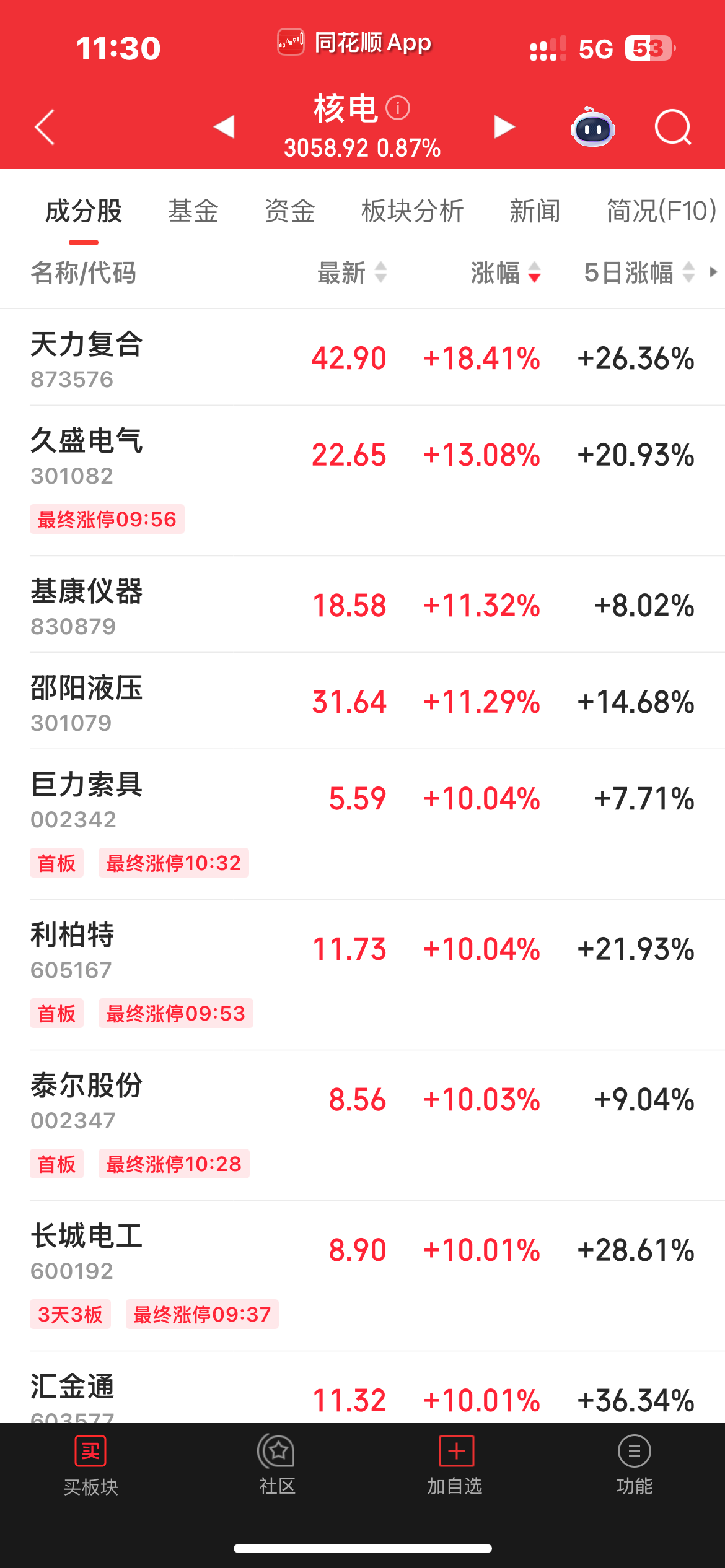Open the search magnifier
Screen dimensions: 725x1568
pyautogui.click(x=672, y=128)
